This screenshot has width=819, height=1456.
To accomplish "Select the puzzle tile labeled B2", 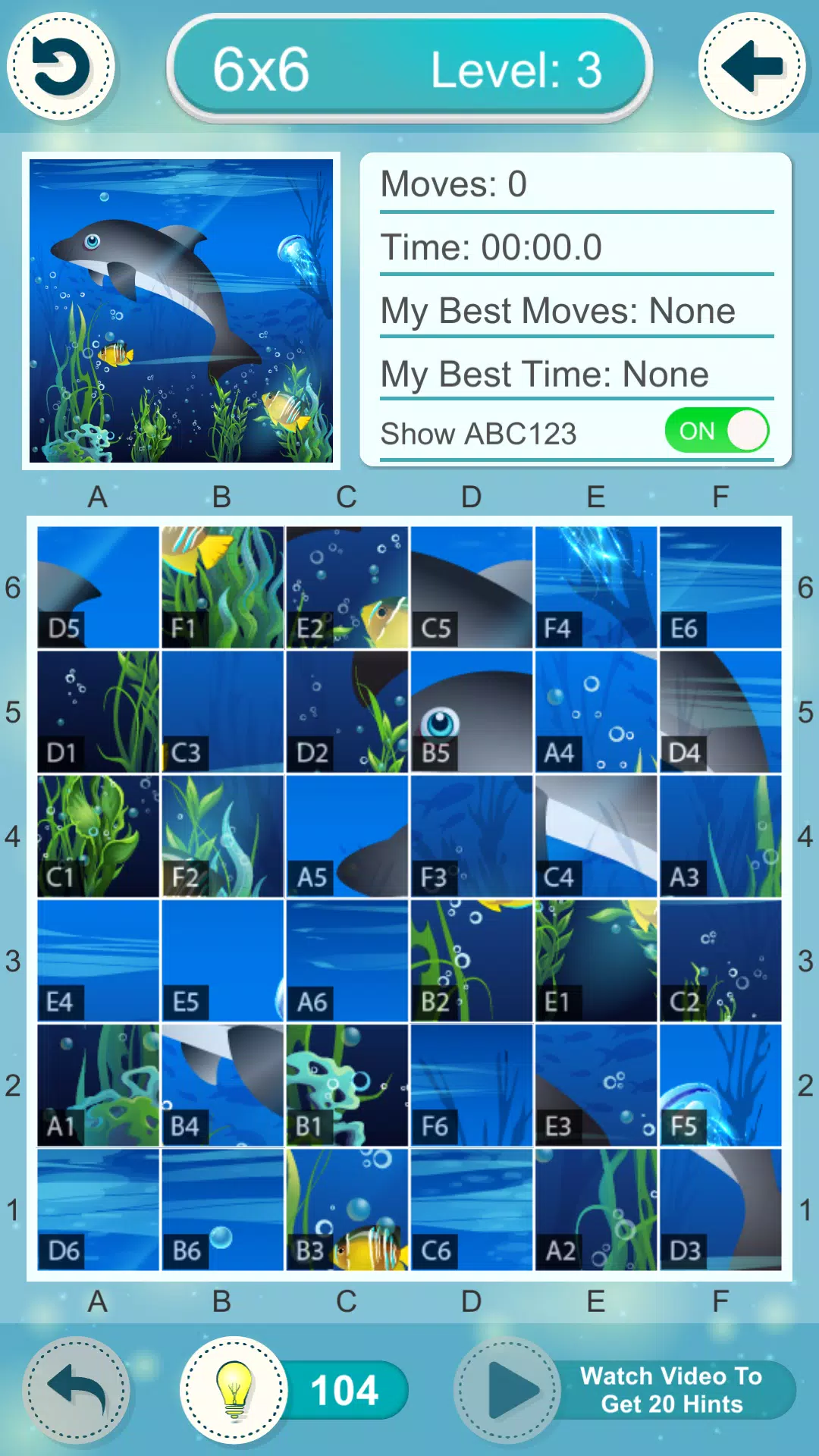I will point(472,961).
